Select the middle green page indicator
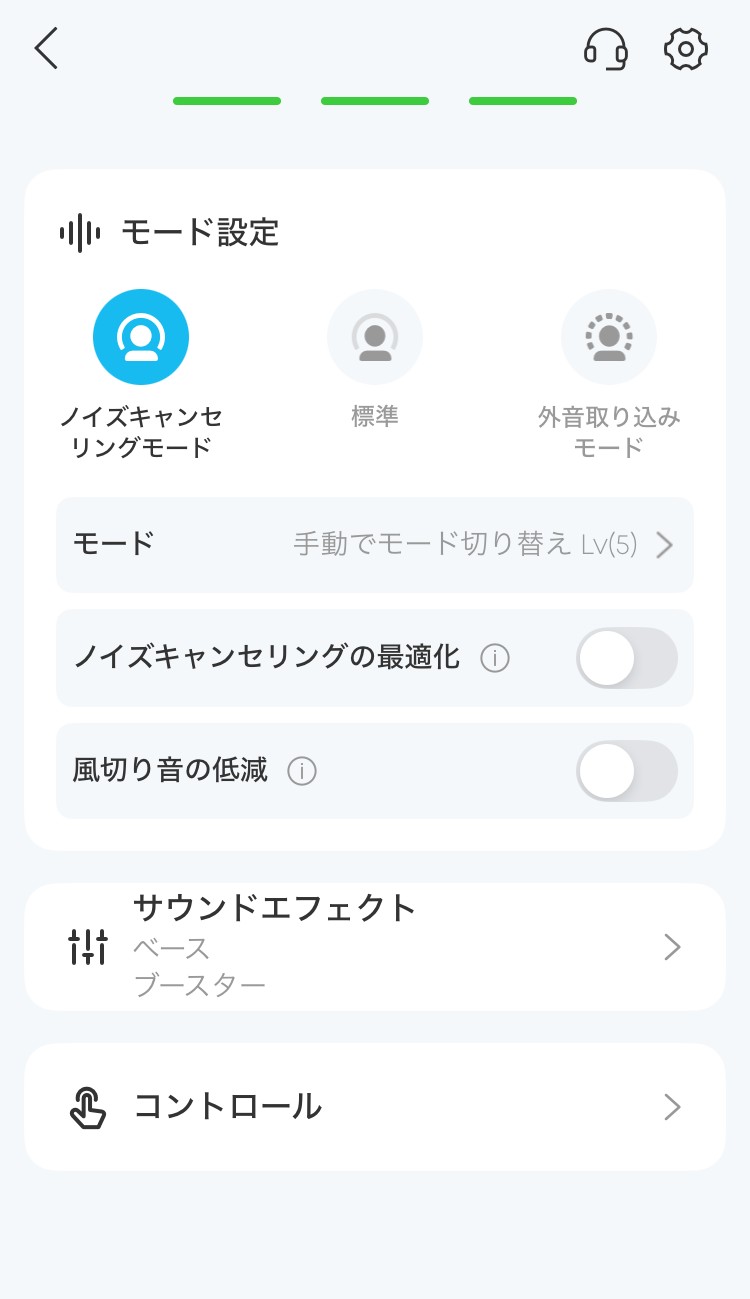The width and height of the screenshot is (750, 1299). 374,100
